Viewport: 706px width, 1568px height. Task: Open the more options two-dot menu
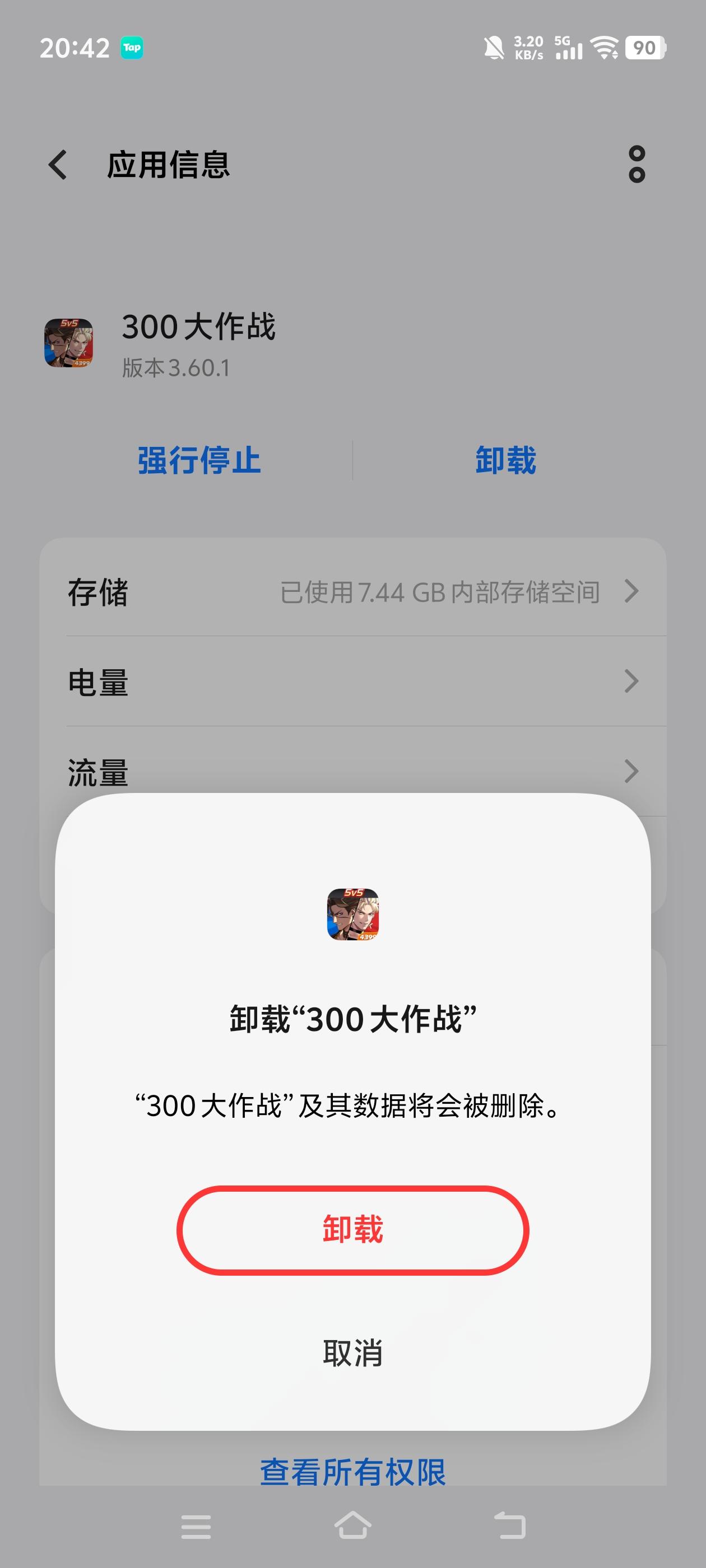click(637, 166)
